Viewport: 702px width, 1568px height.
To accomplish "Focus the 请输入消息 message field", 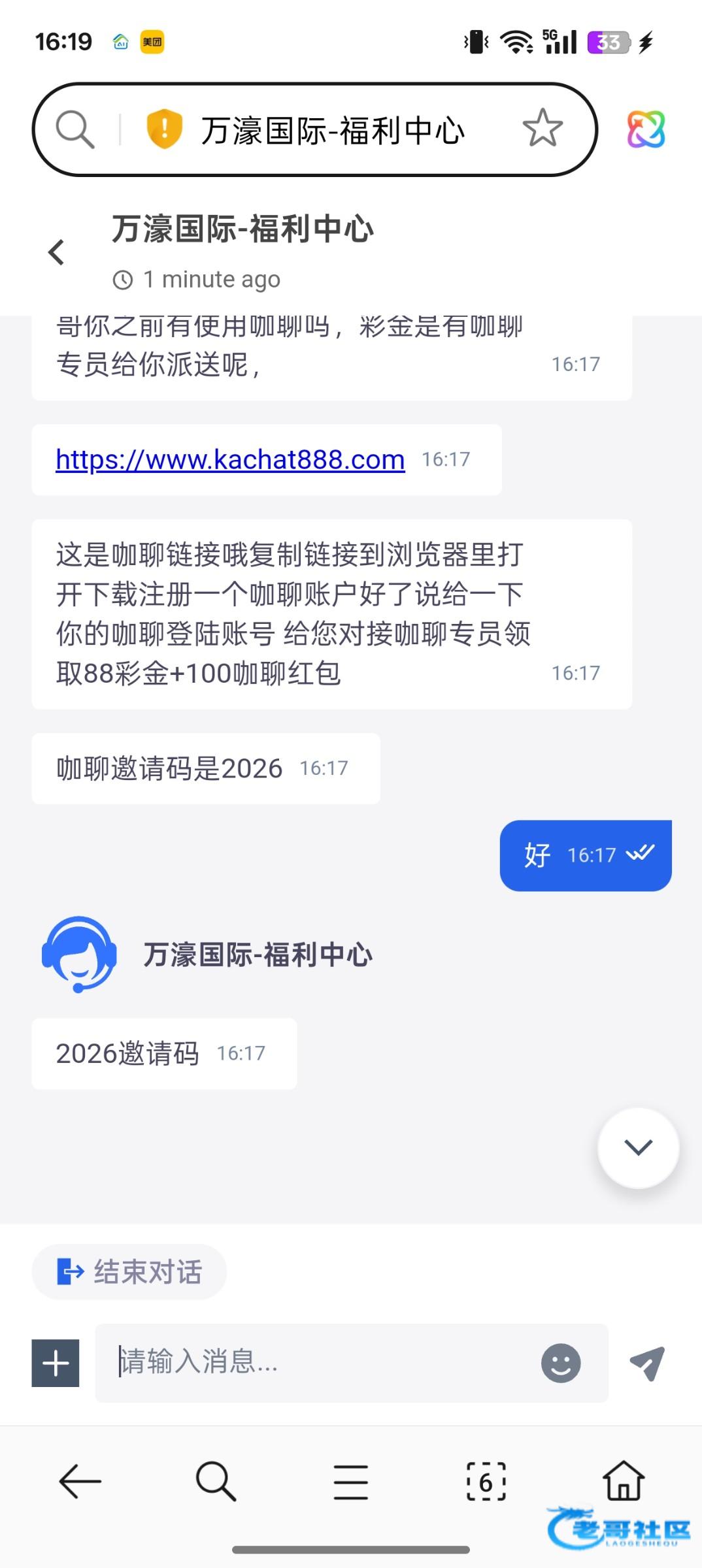I will point(320,1363).
